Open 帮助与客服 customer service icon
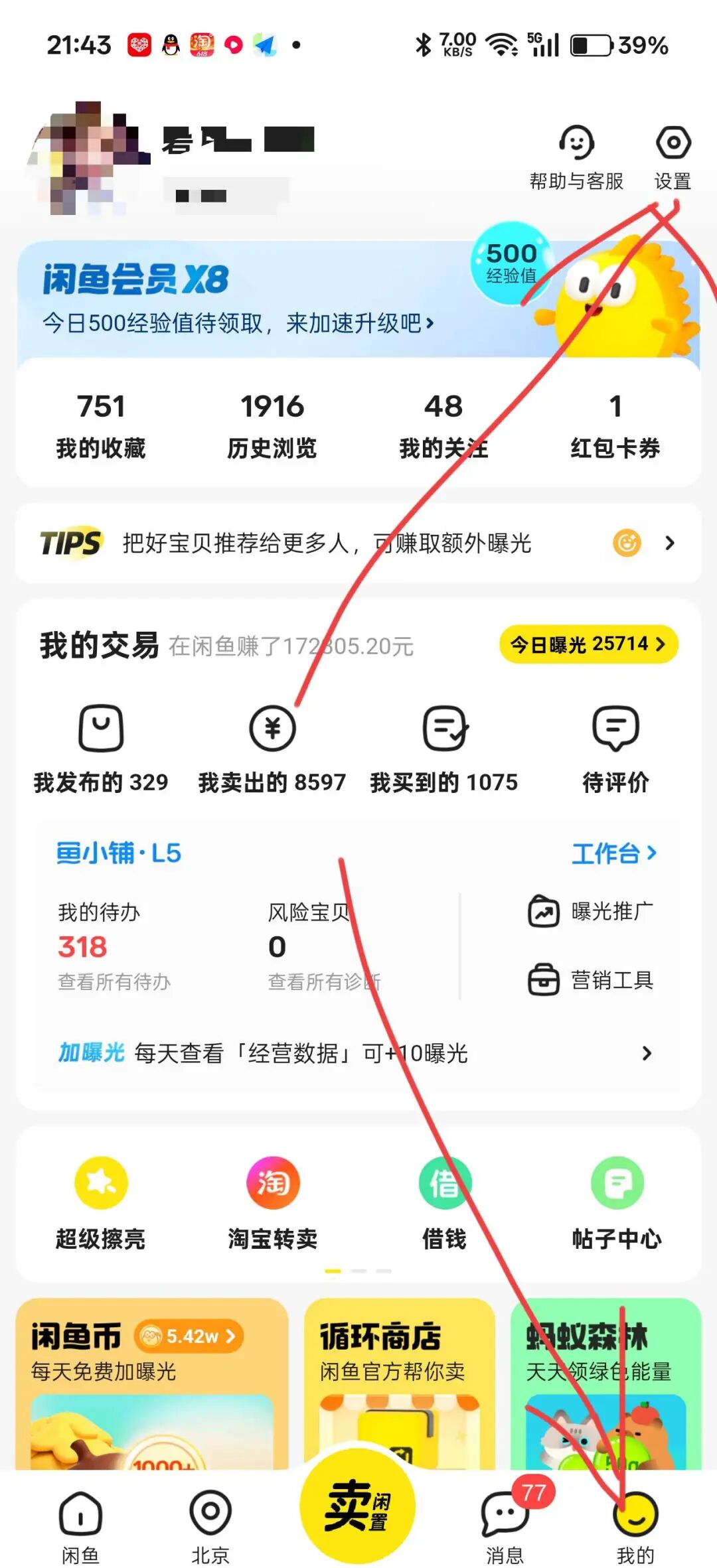 click(x=577, y=143)
